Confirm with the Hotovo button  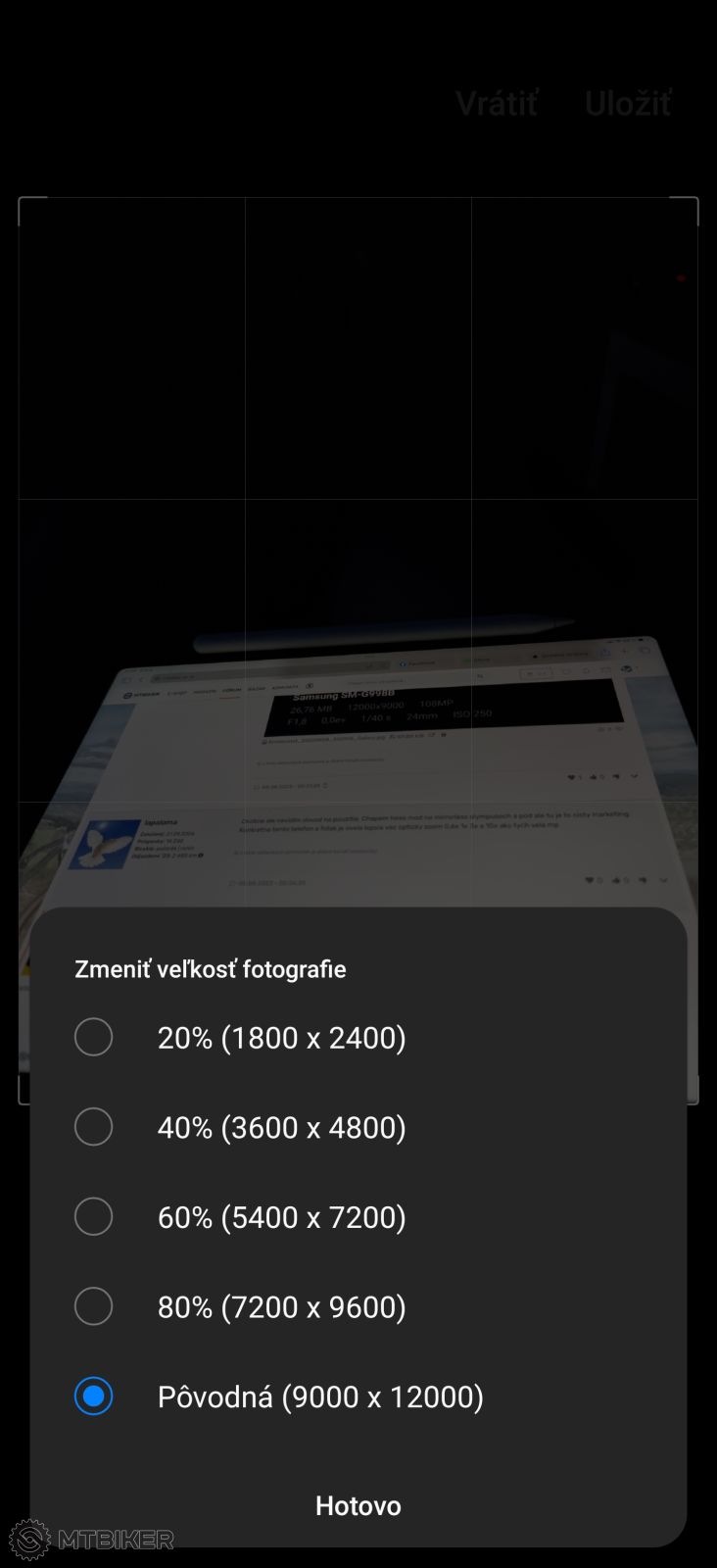(x=358, y=1505)
